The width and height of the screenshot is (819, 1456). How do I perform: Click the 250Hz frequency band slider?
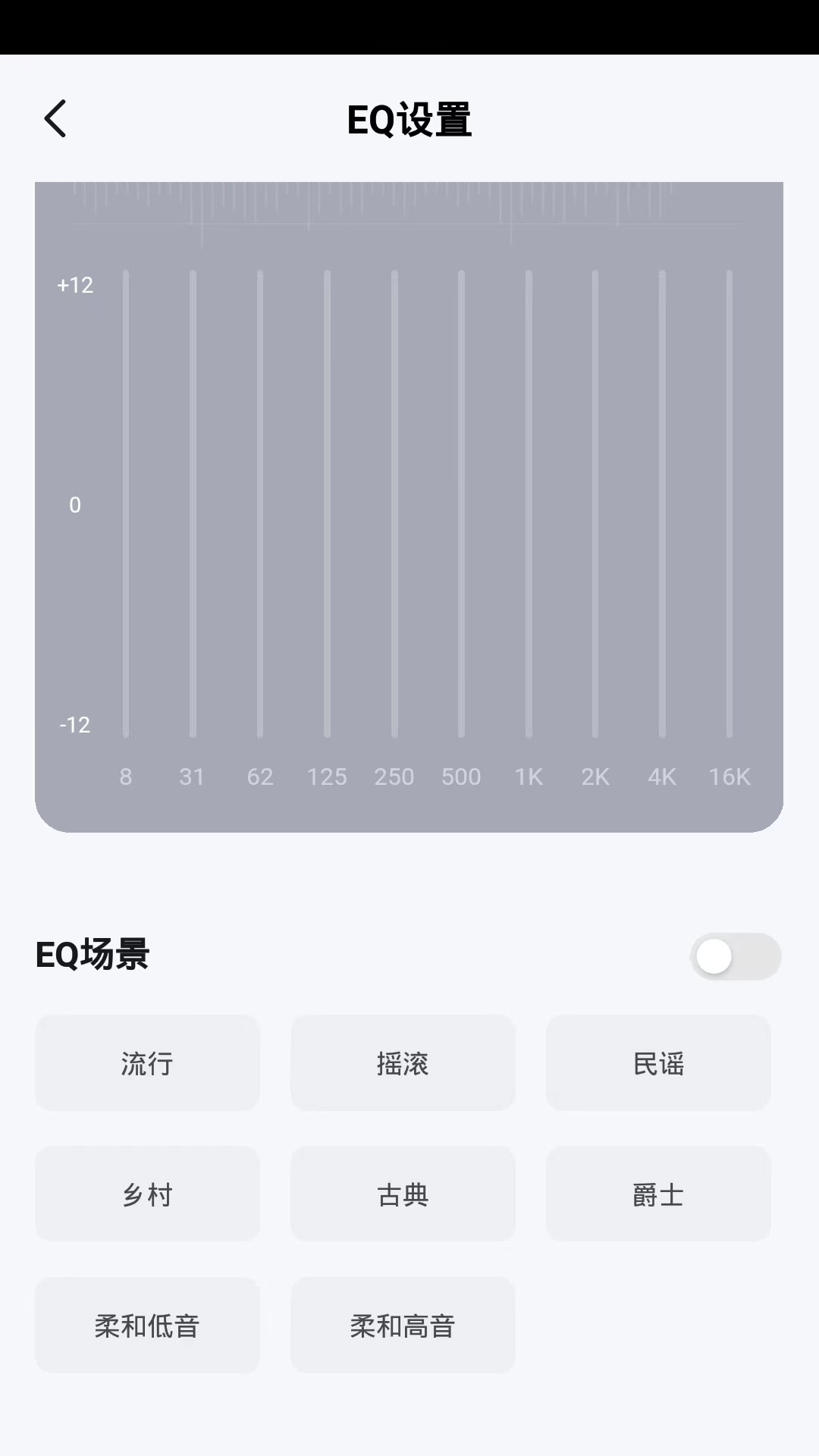tap(394, 504)
